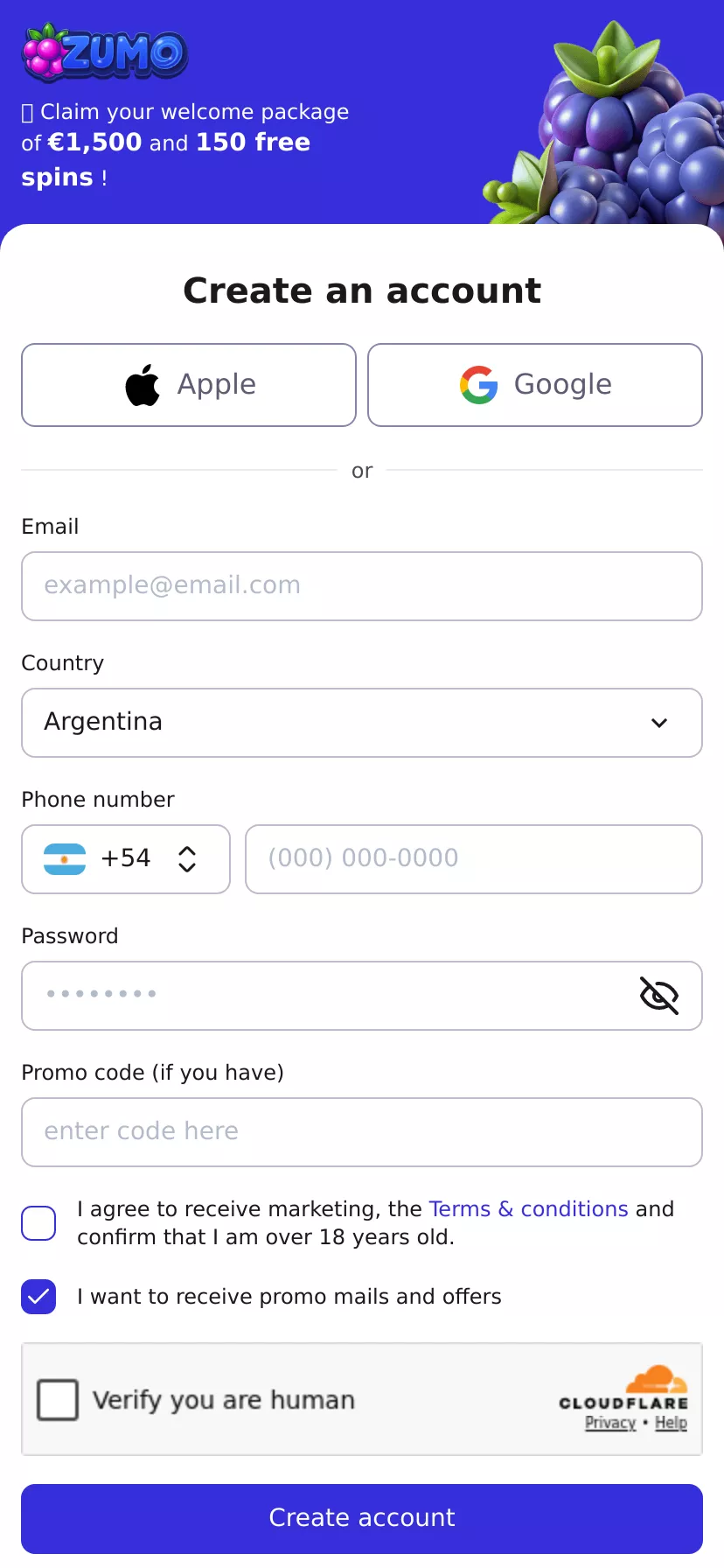Tap the promo code field
This screenshot has height=1568, width=724.
point(362,1132)
